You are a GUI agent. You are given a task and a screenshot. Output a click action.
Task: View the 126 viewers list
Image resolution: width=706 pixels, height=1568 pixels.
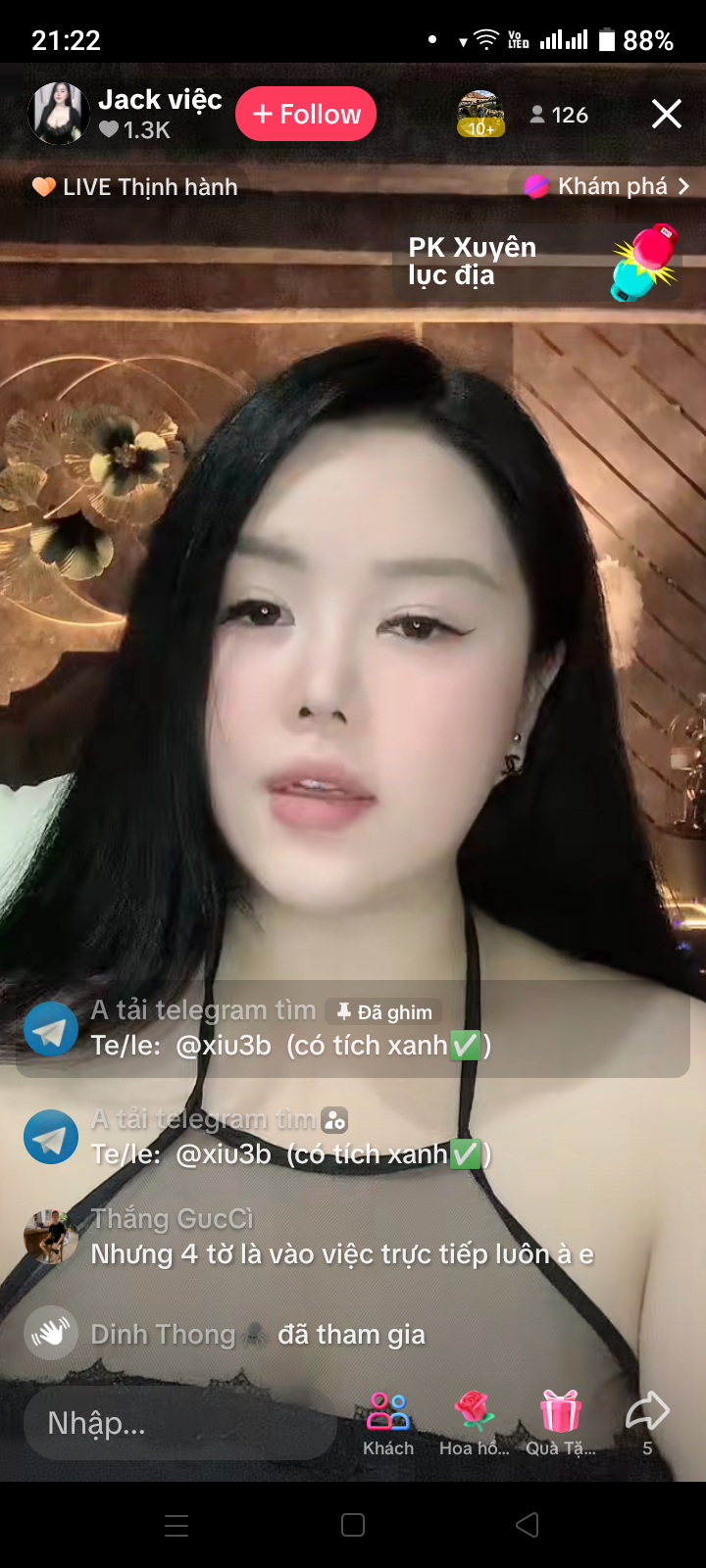pos(559,115)
